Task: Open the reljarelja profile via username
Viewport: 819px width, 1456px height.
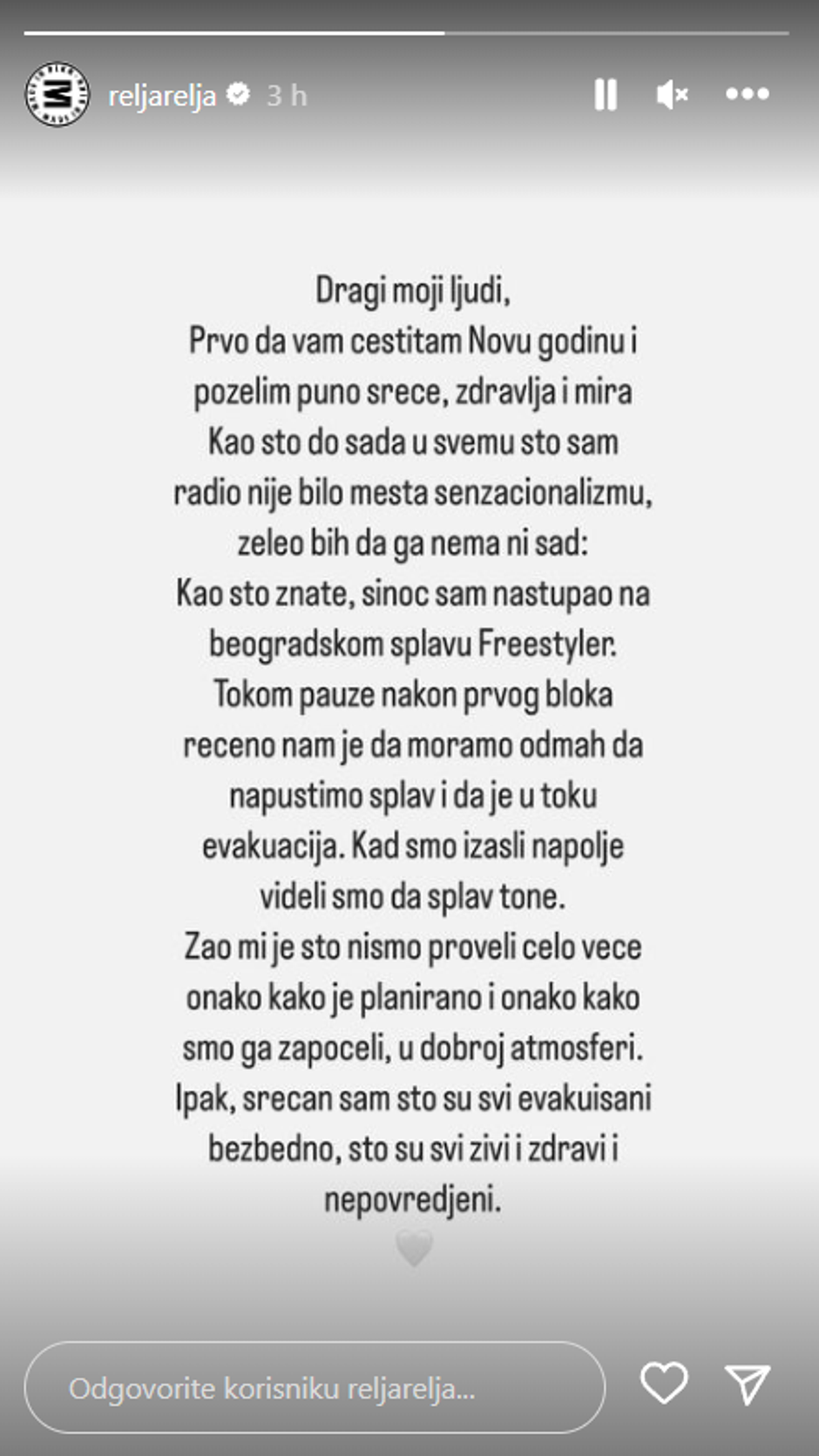Action: point(163,95)
